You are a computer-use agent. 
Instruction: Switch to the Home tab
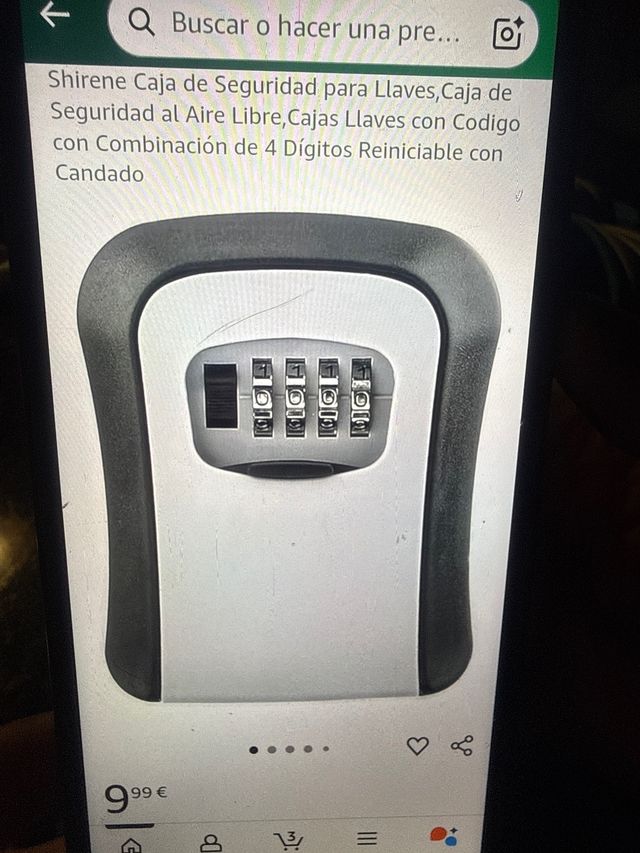click(x=131, y=845)
